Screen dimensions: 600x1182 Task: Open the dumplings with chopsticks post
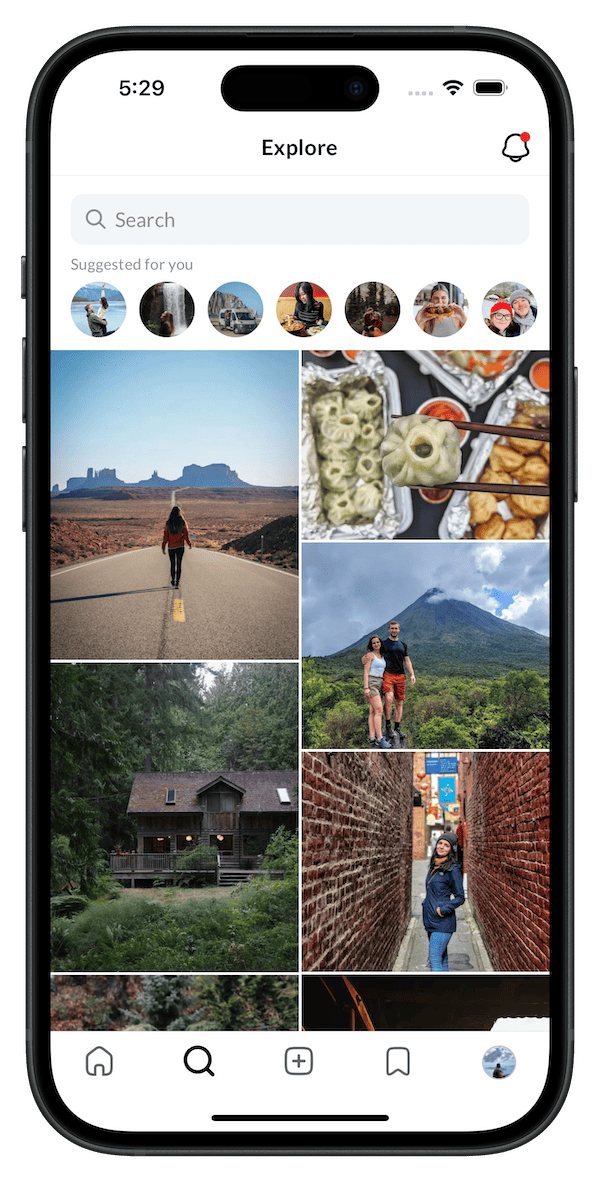pyautogui.click(x=425, y=444)
